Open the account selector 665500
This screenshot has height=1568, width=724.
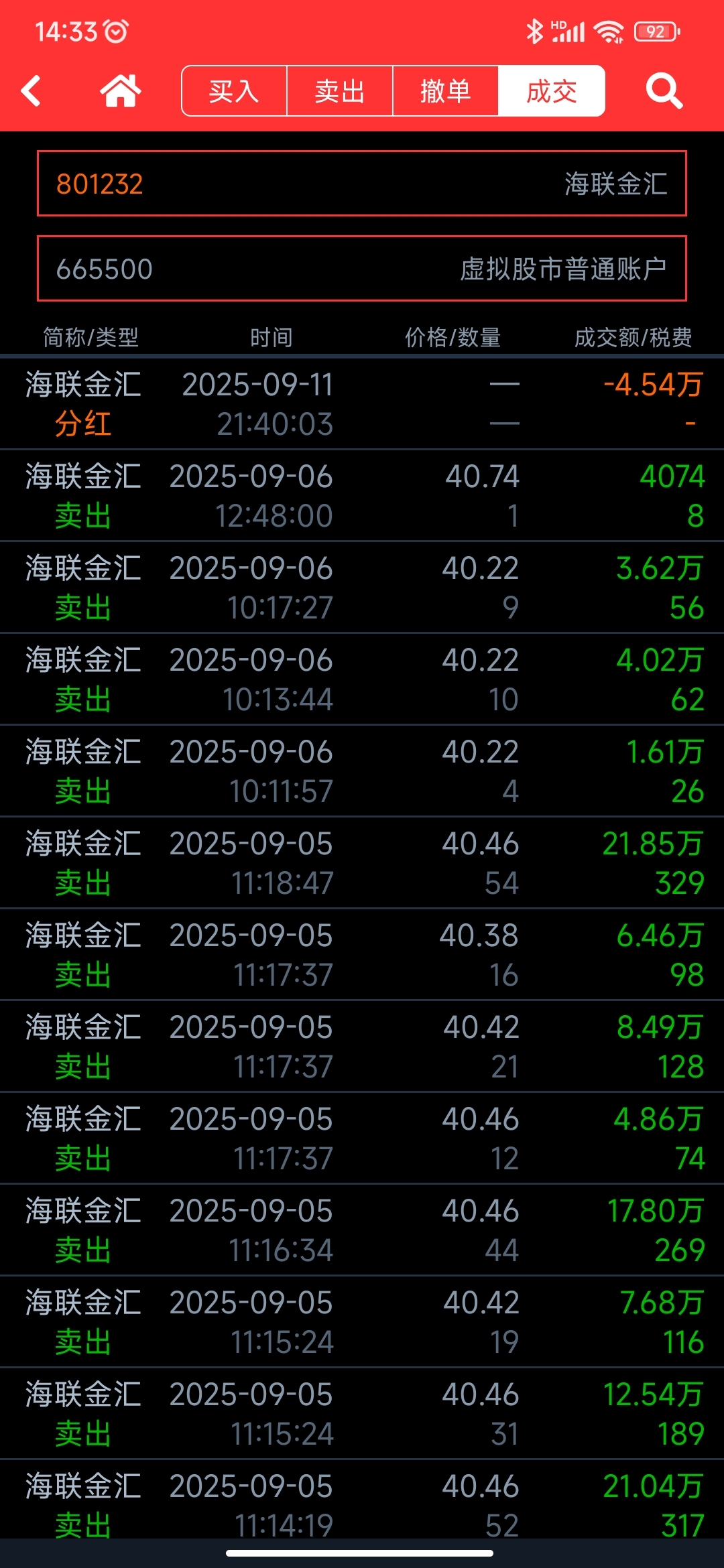[x=362, y=269]
